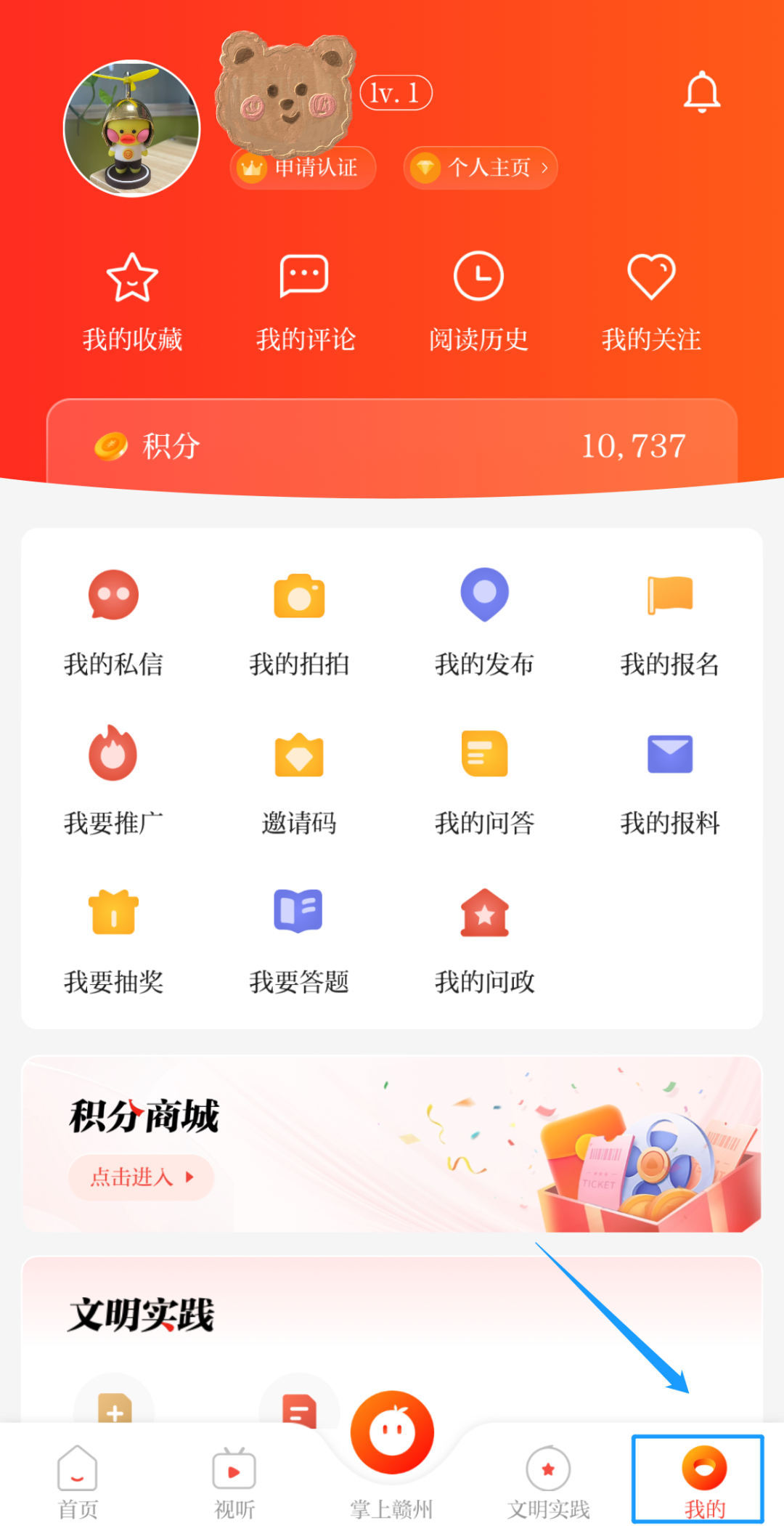
Task: Open 我的私信 messages
Action: [113, 622]
